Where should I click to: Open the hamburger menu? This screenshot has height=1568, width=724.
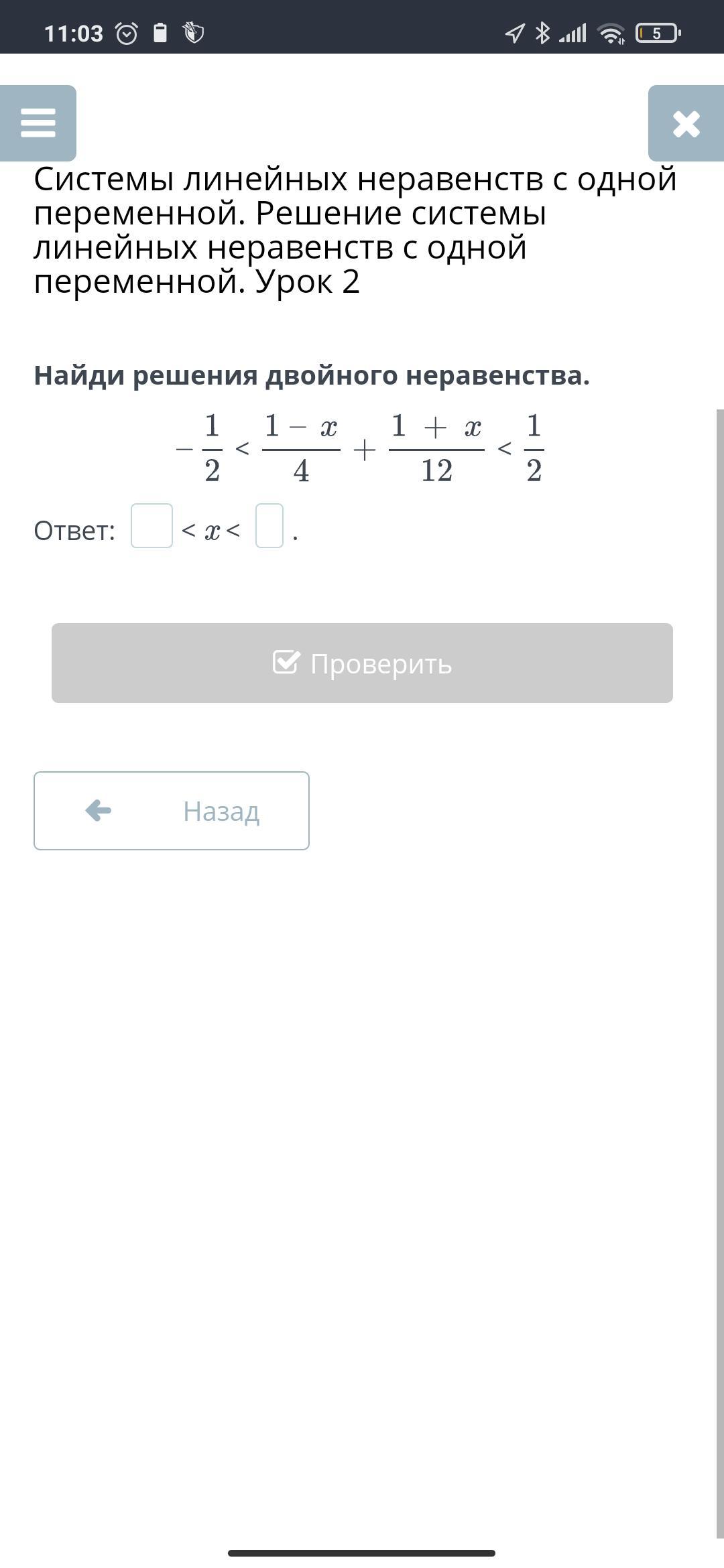click(38, 123)
